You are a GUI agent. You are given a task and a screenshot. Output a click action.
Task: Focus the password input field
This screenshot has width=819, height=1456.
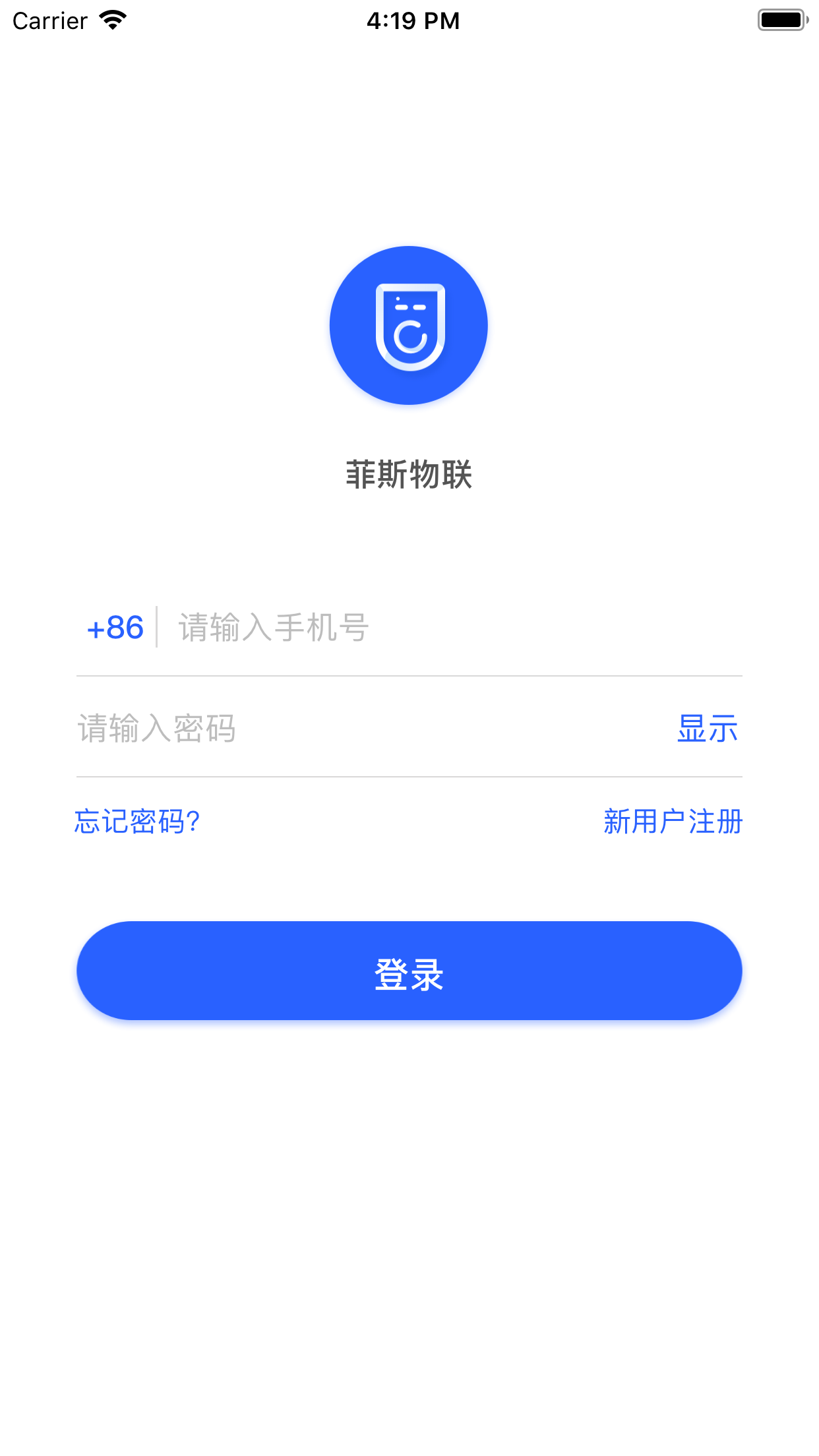click(369, 729)
